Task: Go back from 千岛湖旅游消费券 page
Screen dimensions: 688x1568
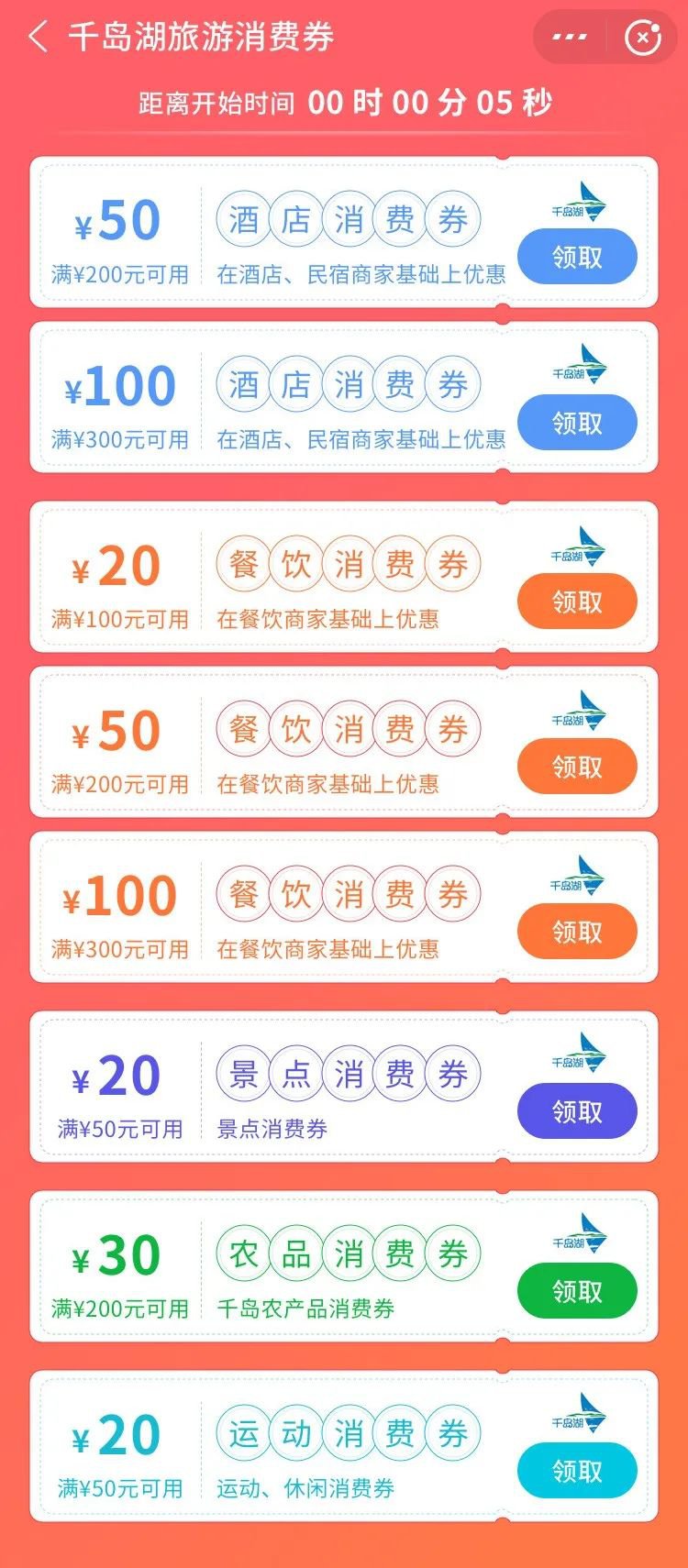Action: [39, 38]
